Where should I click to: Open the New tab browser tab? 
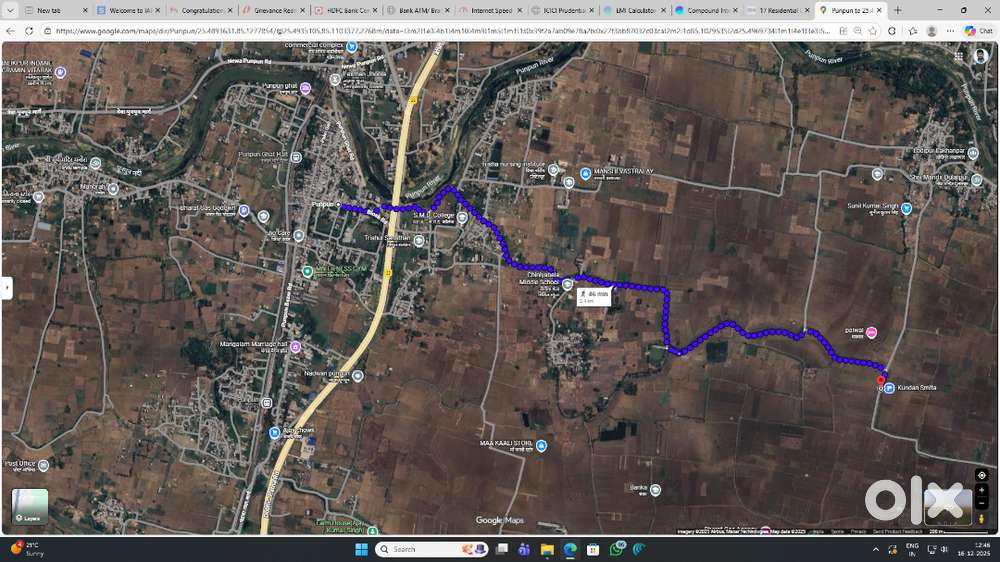tap(48, 10)
